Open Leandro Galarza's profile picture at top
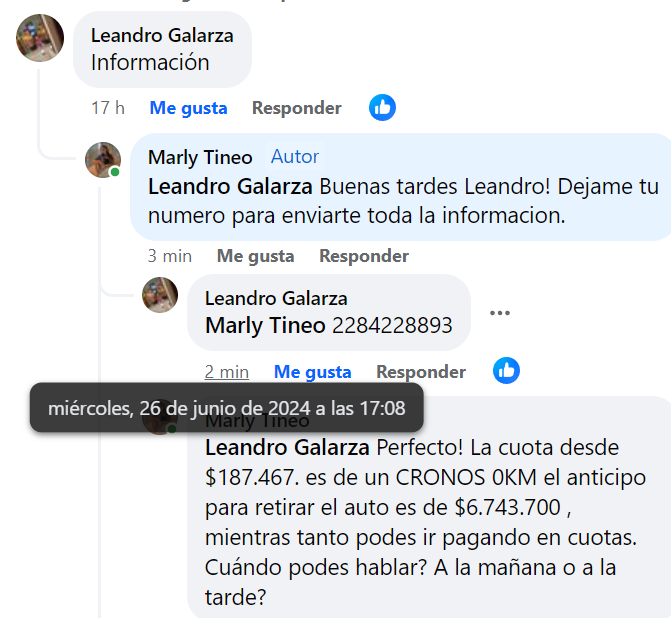 [40, 38]
